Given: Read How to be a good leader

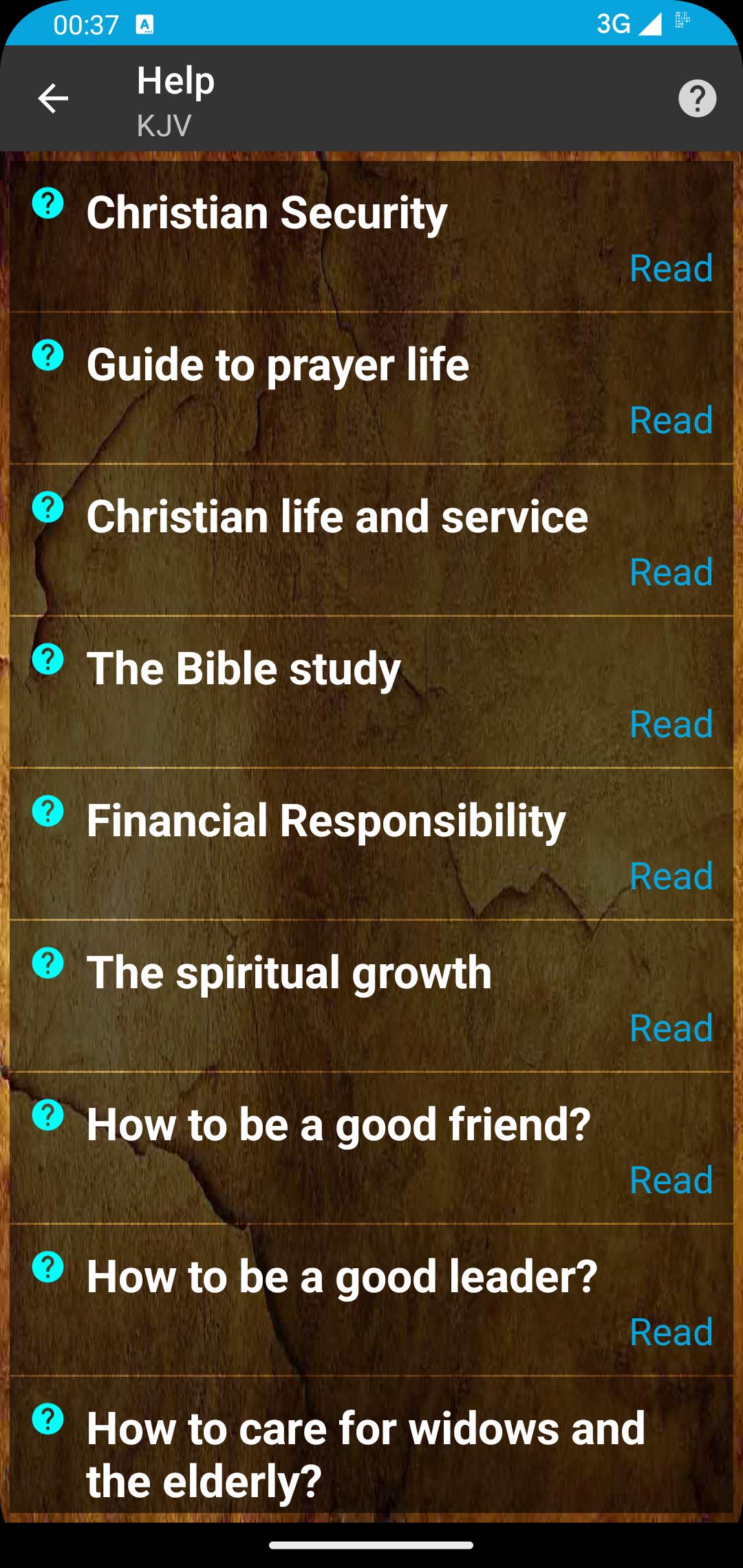Looking at the screenshot, I should pyautogui.click(x=671, y=1331).
